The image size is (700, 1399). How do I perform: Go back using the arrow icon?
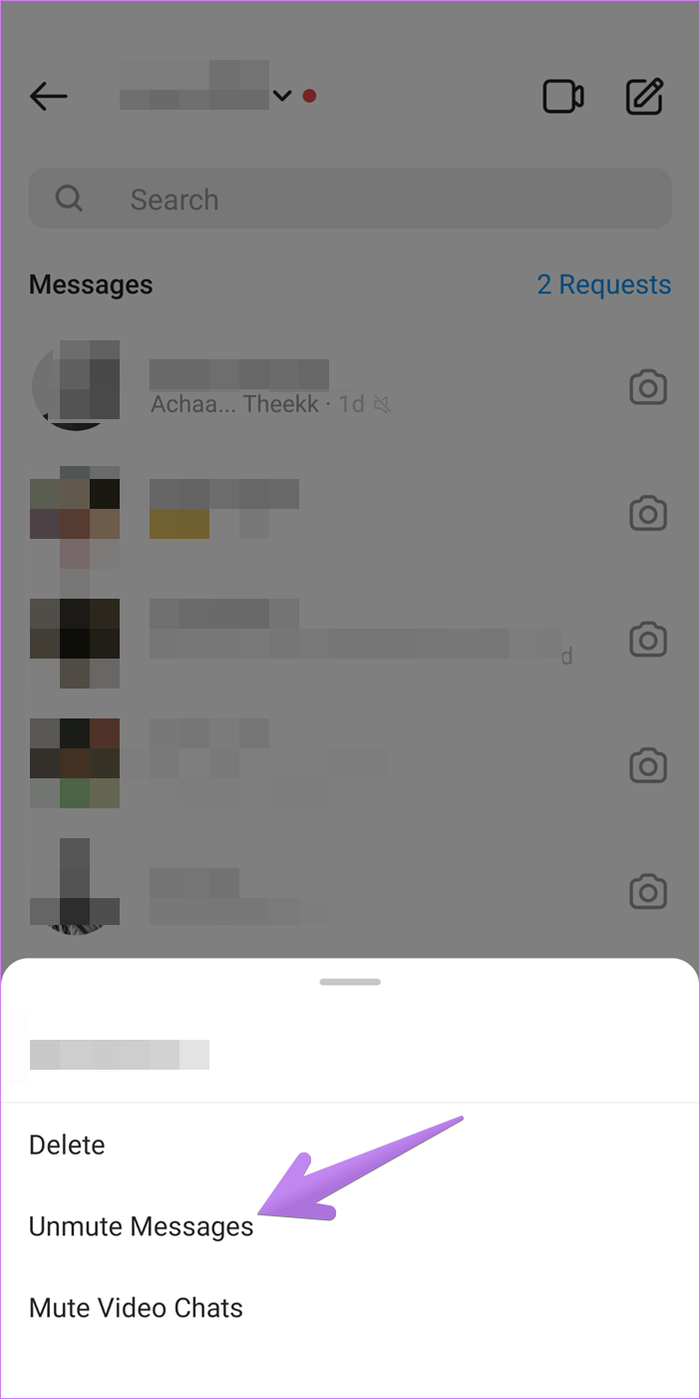tap(48, 97)
